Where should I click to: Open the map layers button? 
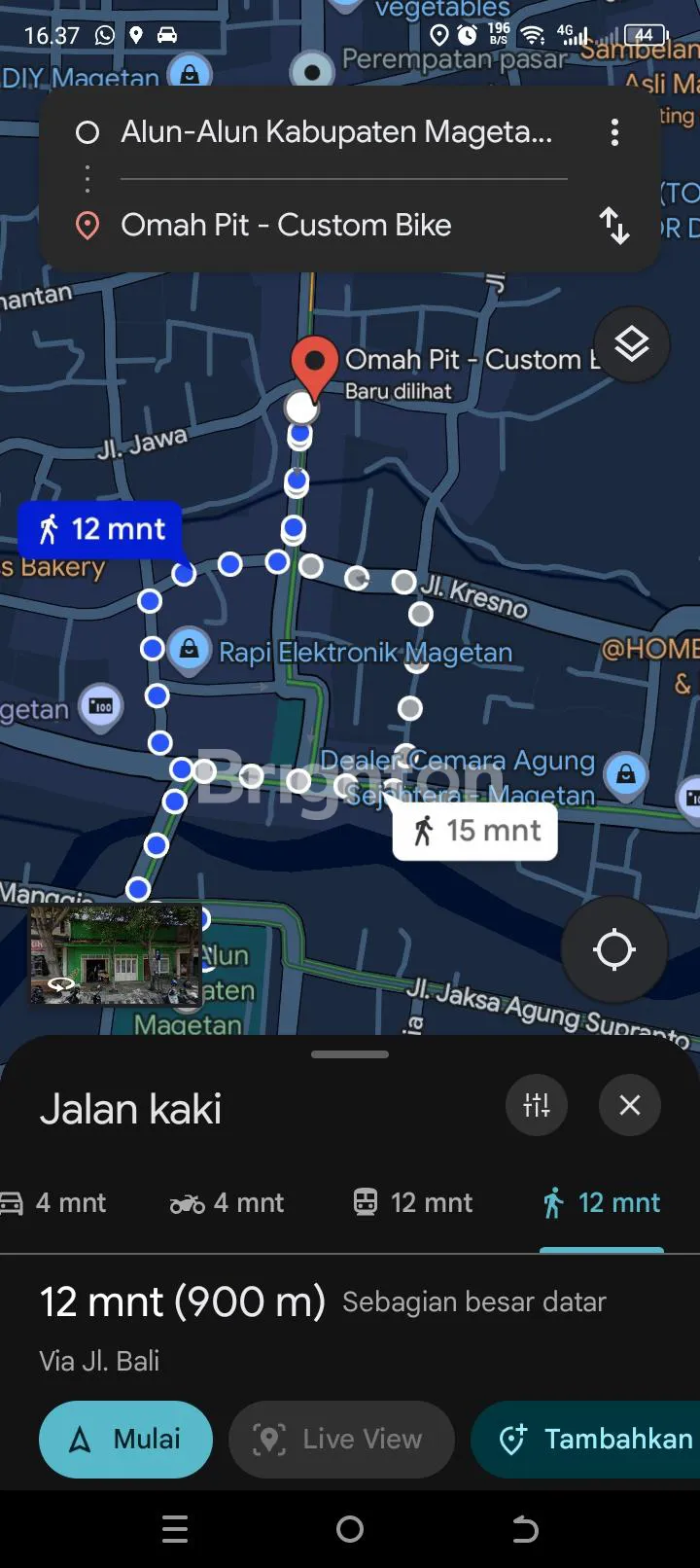tap(632, 344)
